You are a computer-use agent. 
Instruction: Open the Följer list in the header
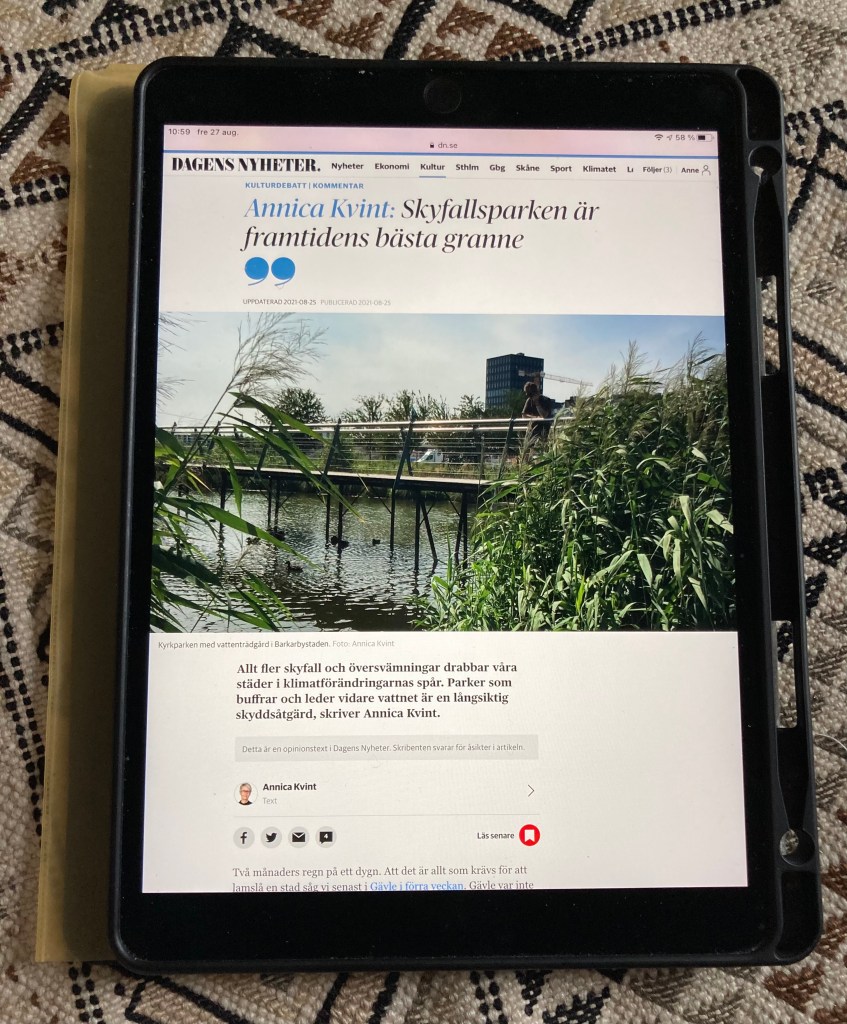tap(657, 170)
